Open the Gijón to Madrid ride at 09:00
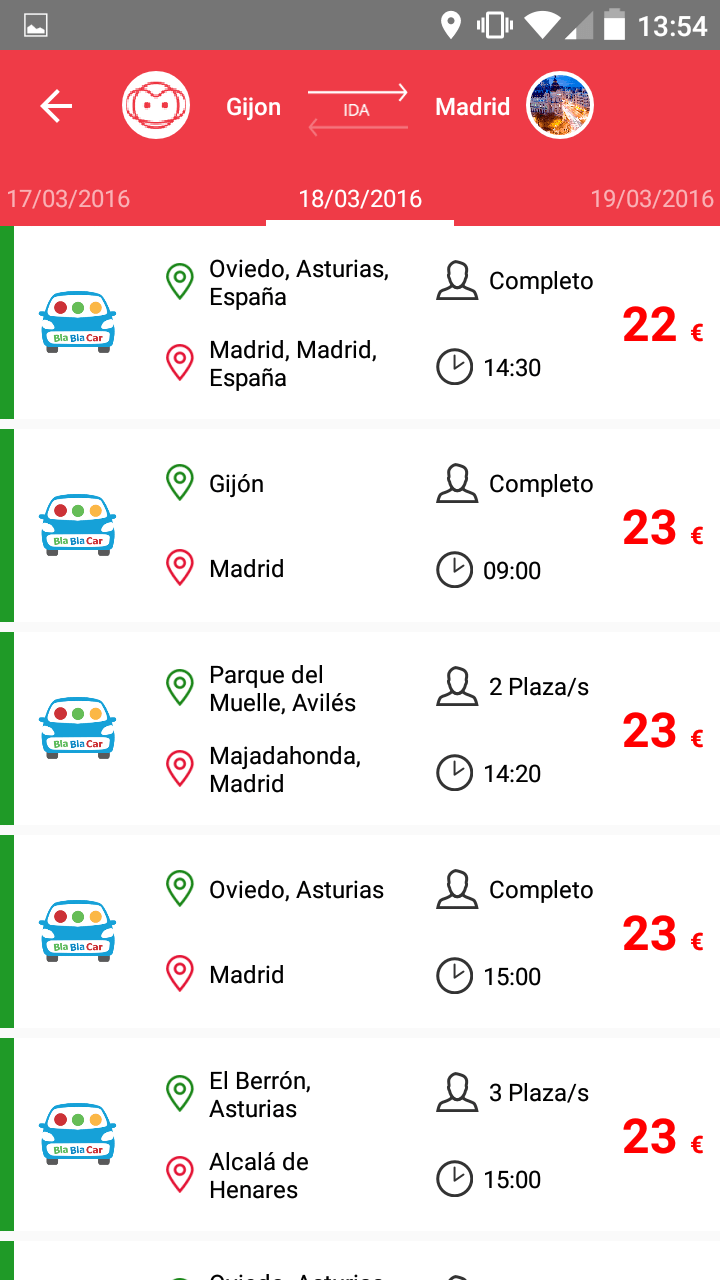The height and width of the screenshot is (1280, 720). pyautogui.click(x=360, y=526)
